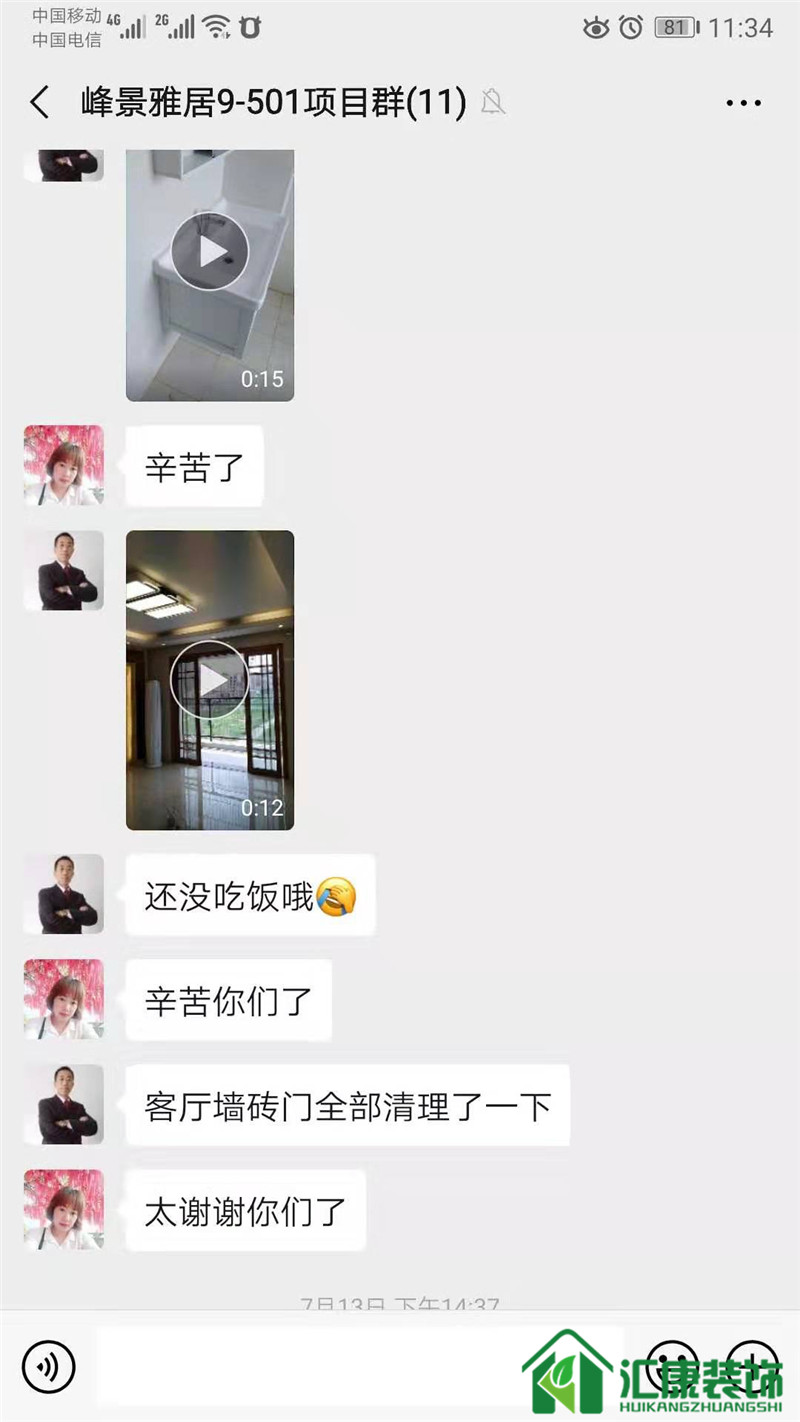Open the emoji sticker panel

pos(671,1364)
